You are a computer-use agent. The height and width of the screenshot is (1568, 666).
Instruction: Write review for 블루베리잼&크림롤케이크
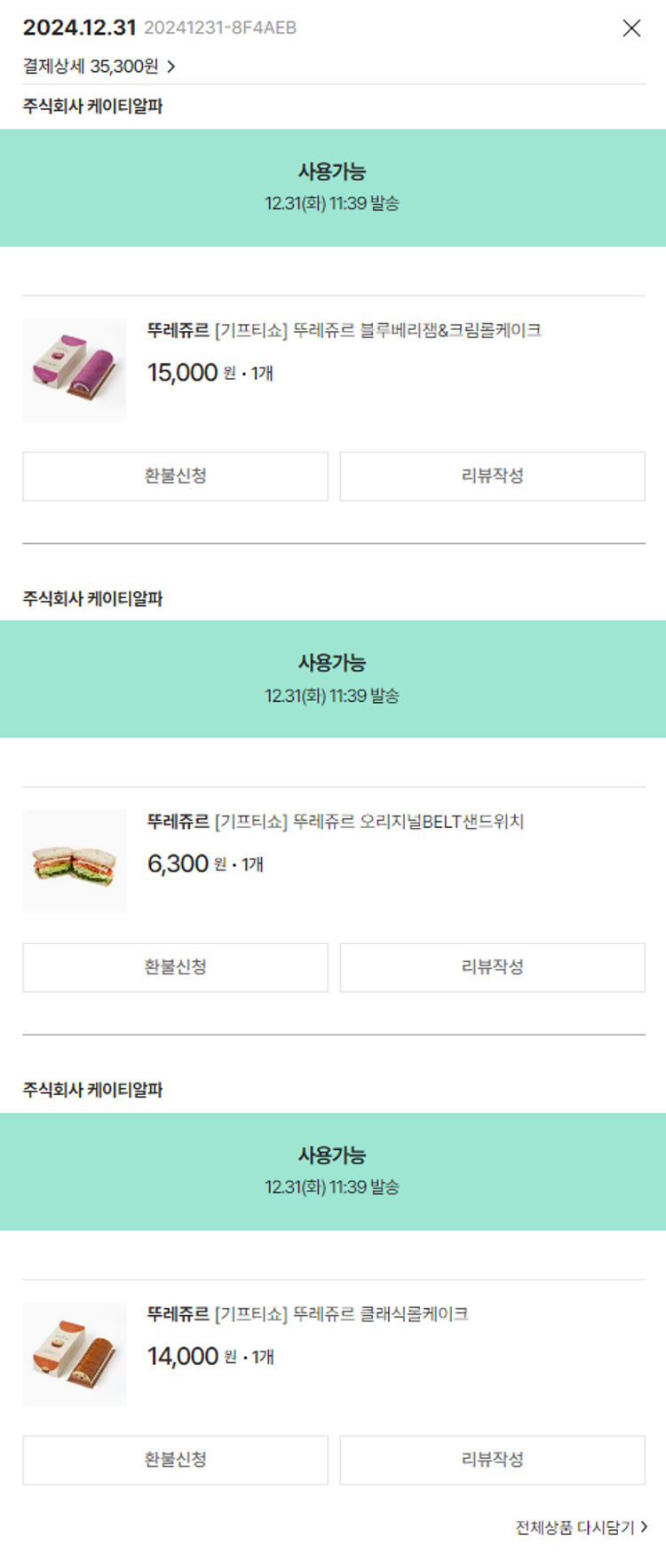492,477
